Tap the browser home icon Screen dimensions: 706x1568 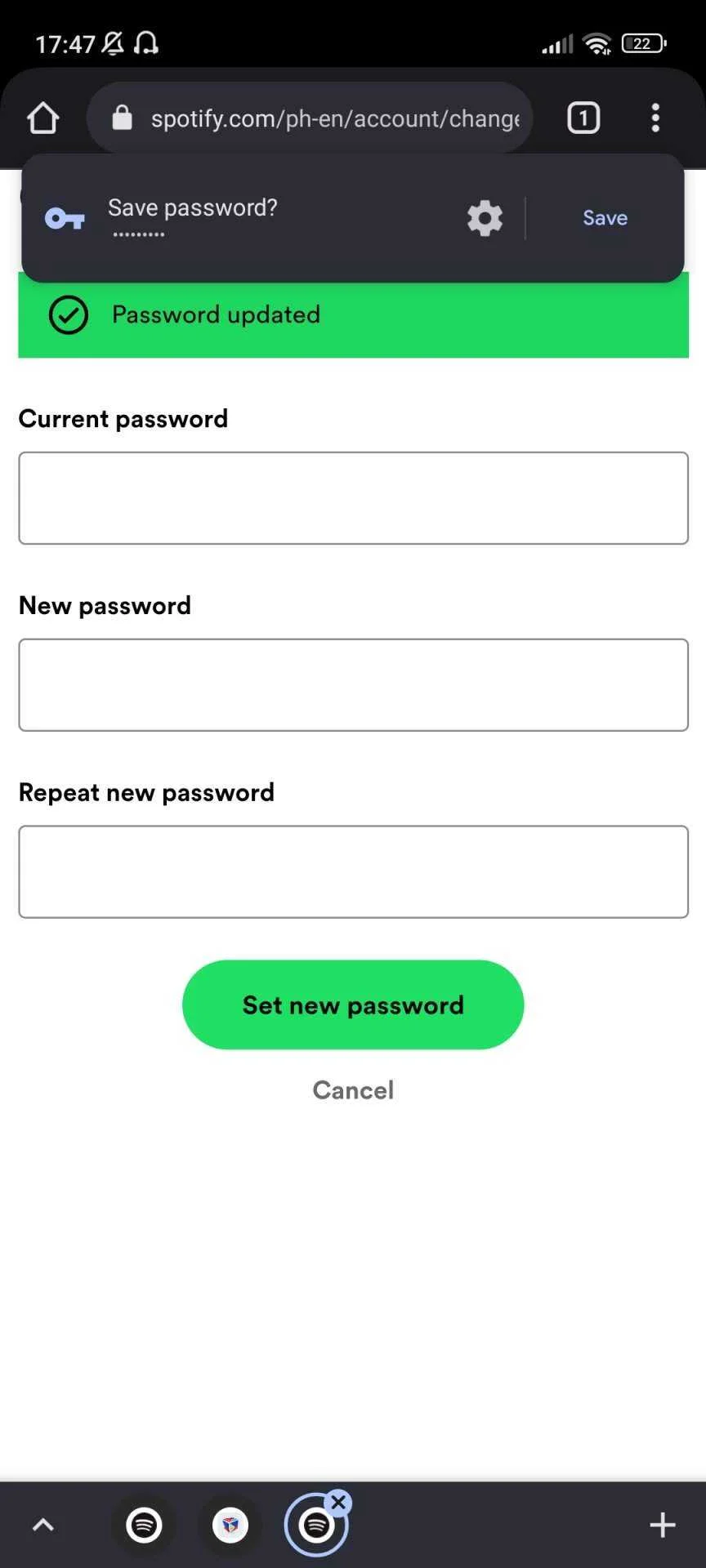coord(42,118)
